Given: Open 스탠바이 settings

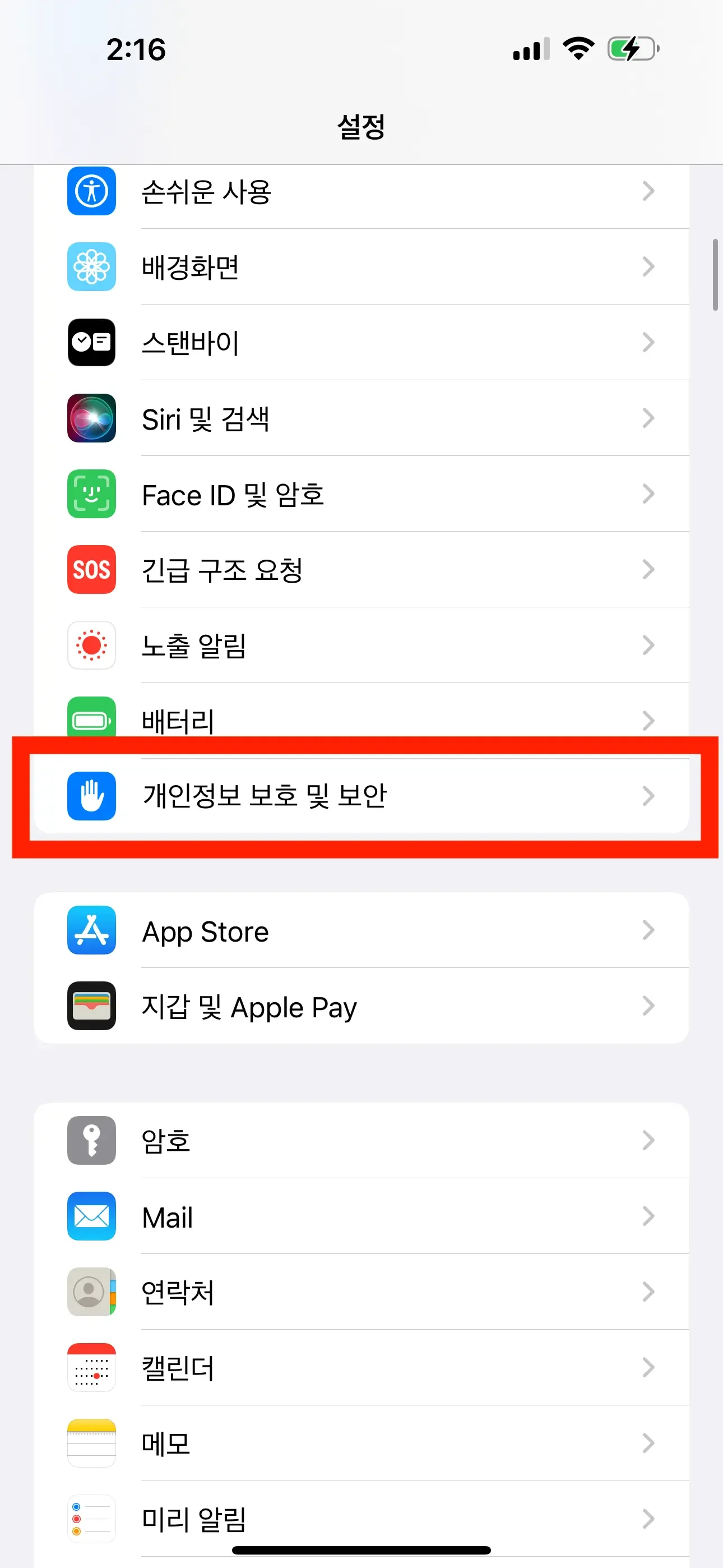Looking at the screenshot, I should pyautogui.click(x=360, y=343).
